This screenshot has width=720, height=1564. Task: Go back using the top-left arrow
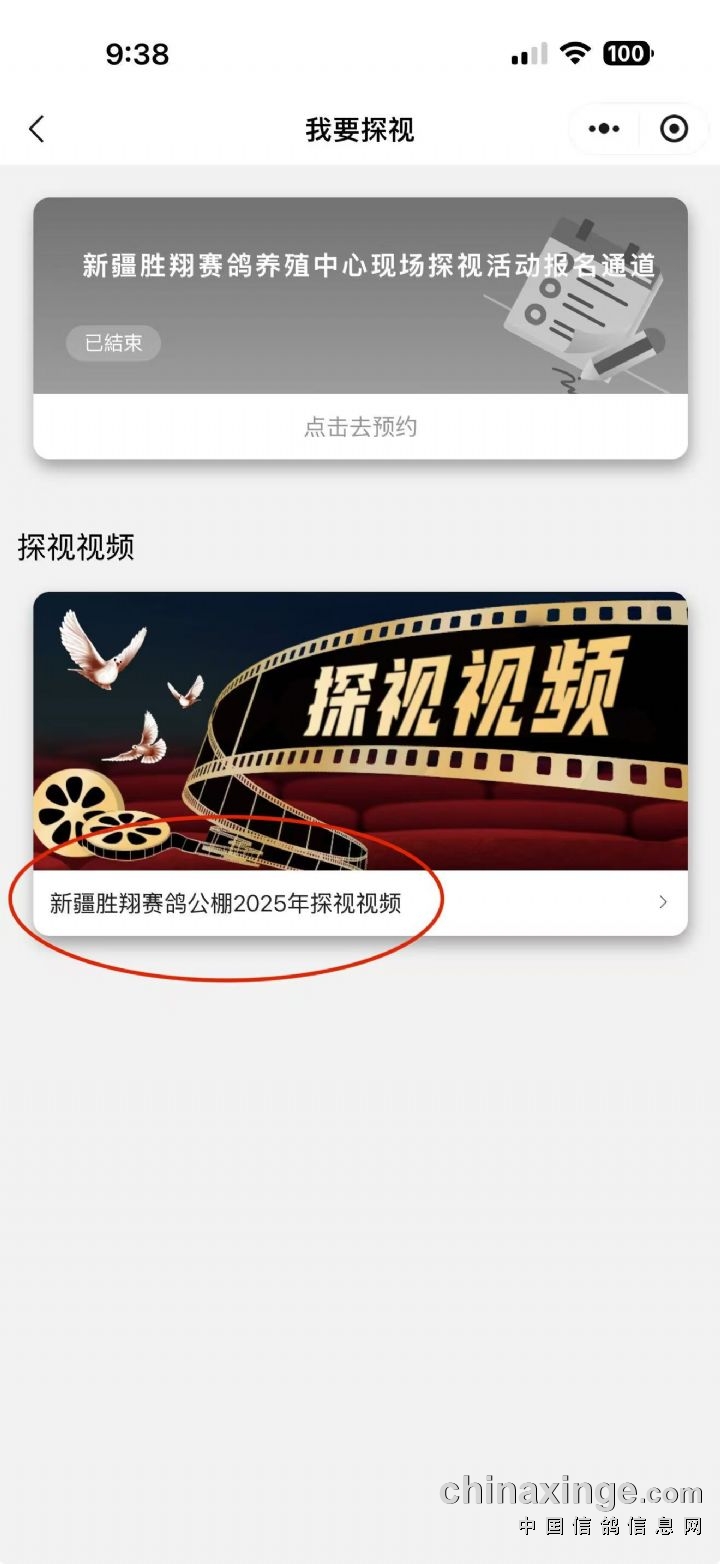(37, 129)
